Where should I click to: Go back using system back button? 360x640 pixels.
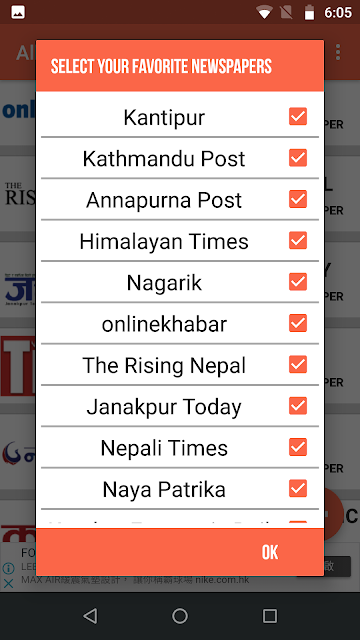[x=90, y=616]
